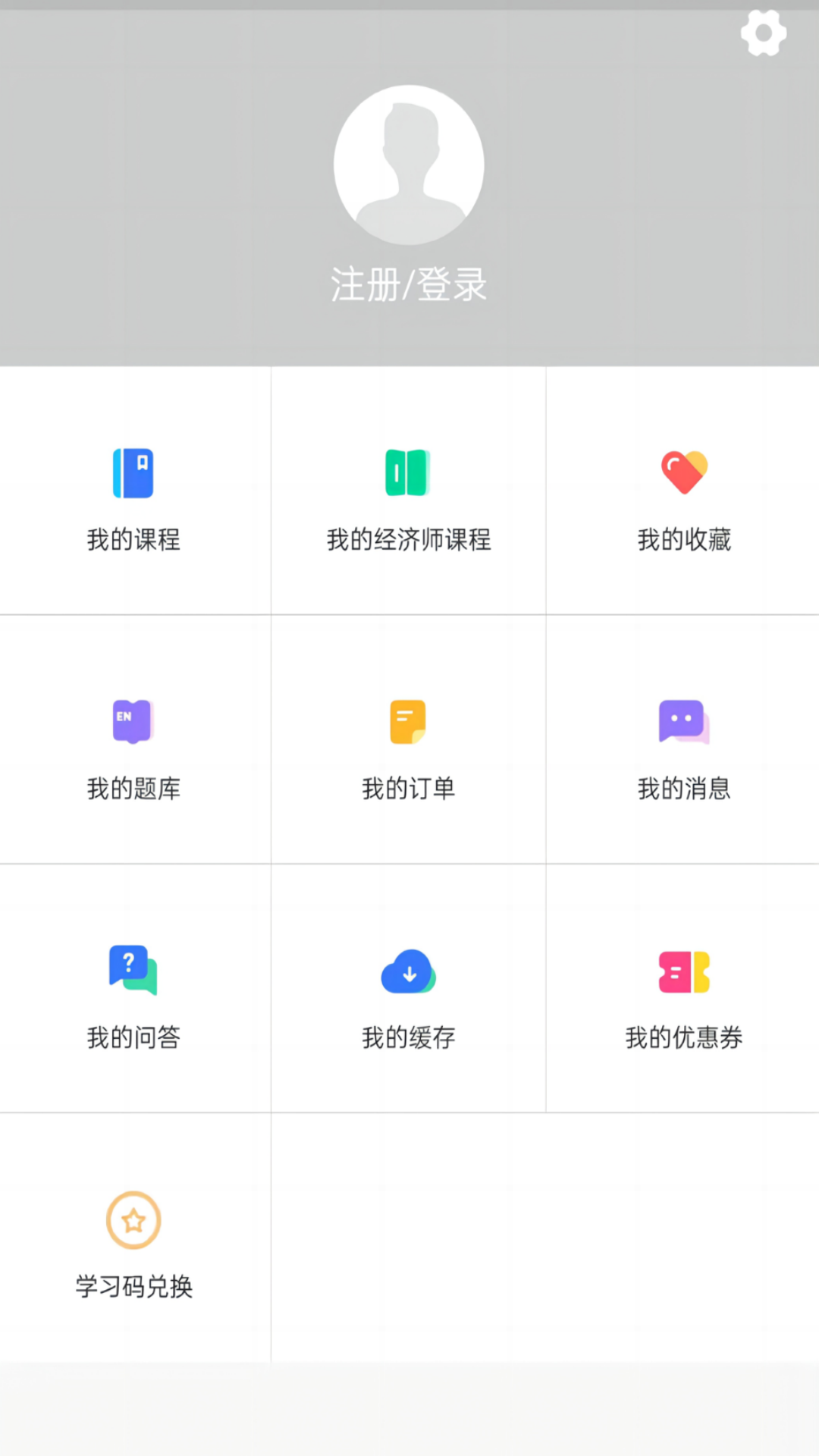
Task: Tap the 我的题库 EN question bank icon
Action: tap(133, 720)
